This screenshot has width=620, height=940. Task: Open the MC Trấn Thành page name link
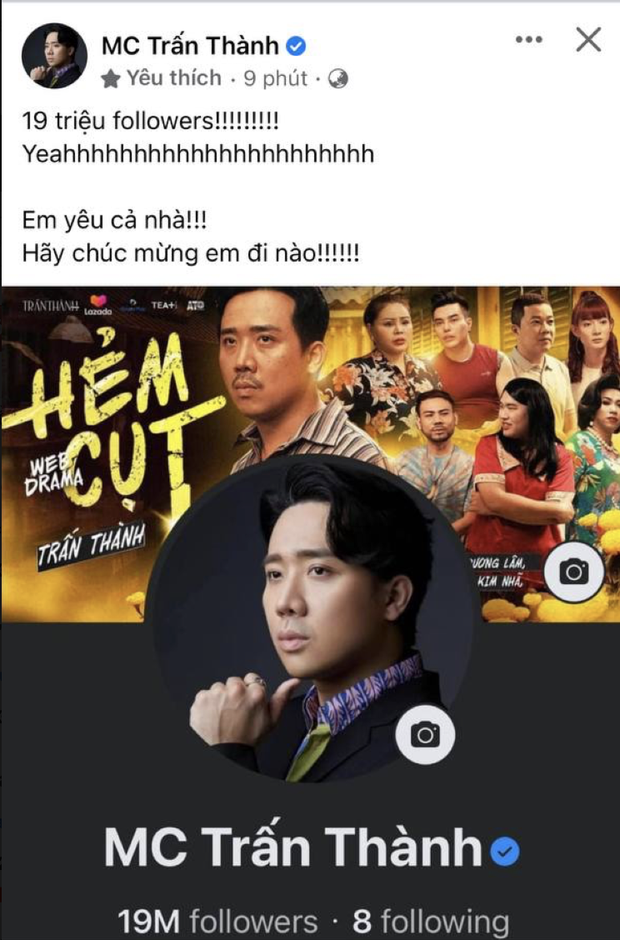[191, 45]
